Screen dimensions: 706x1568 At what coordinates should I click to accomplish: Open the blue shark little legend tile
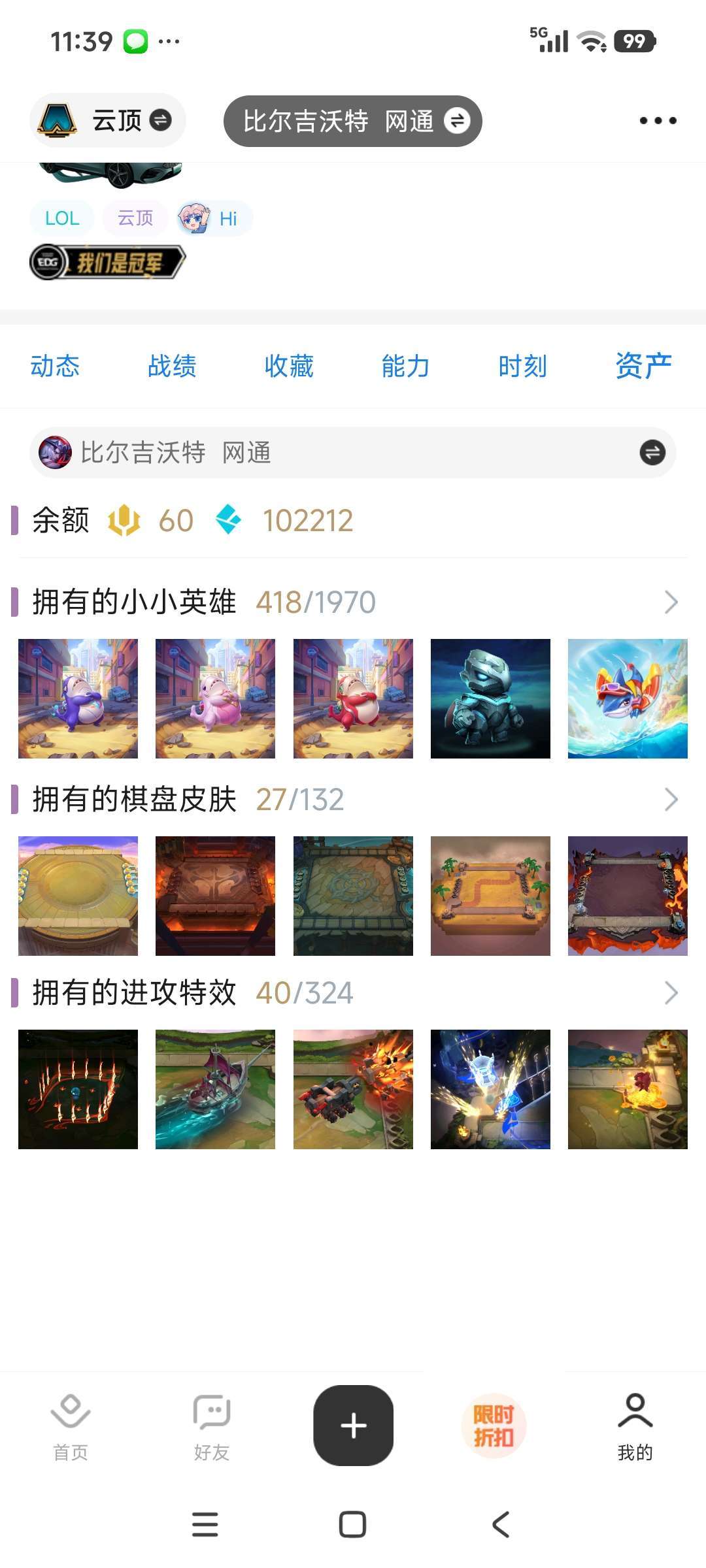coord(628,698)
